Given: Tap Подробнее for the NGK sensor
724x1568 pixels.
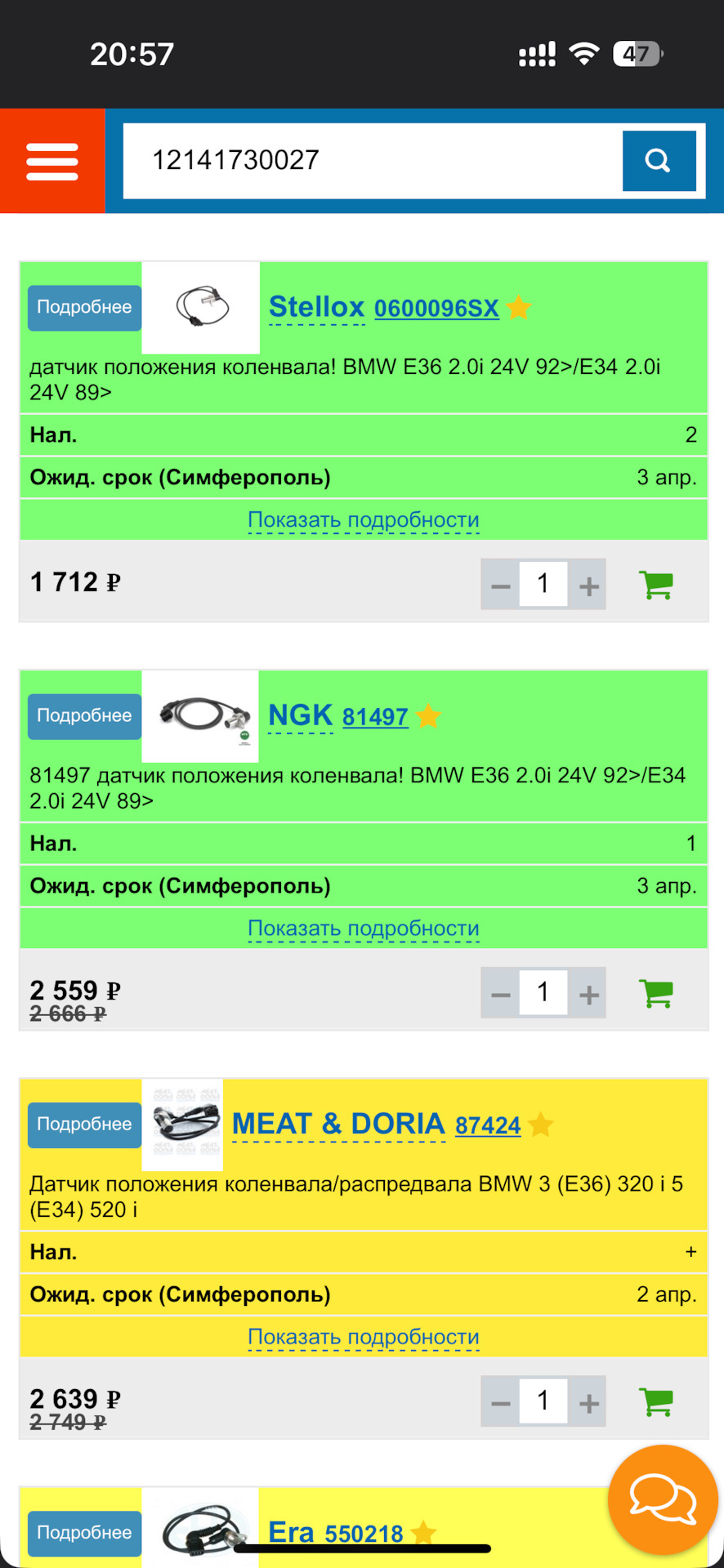Looking at the screenshot, I should pos(84,716).
